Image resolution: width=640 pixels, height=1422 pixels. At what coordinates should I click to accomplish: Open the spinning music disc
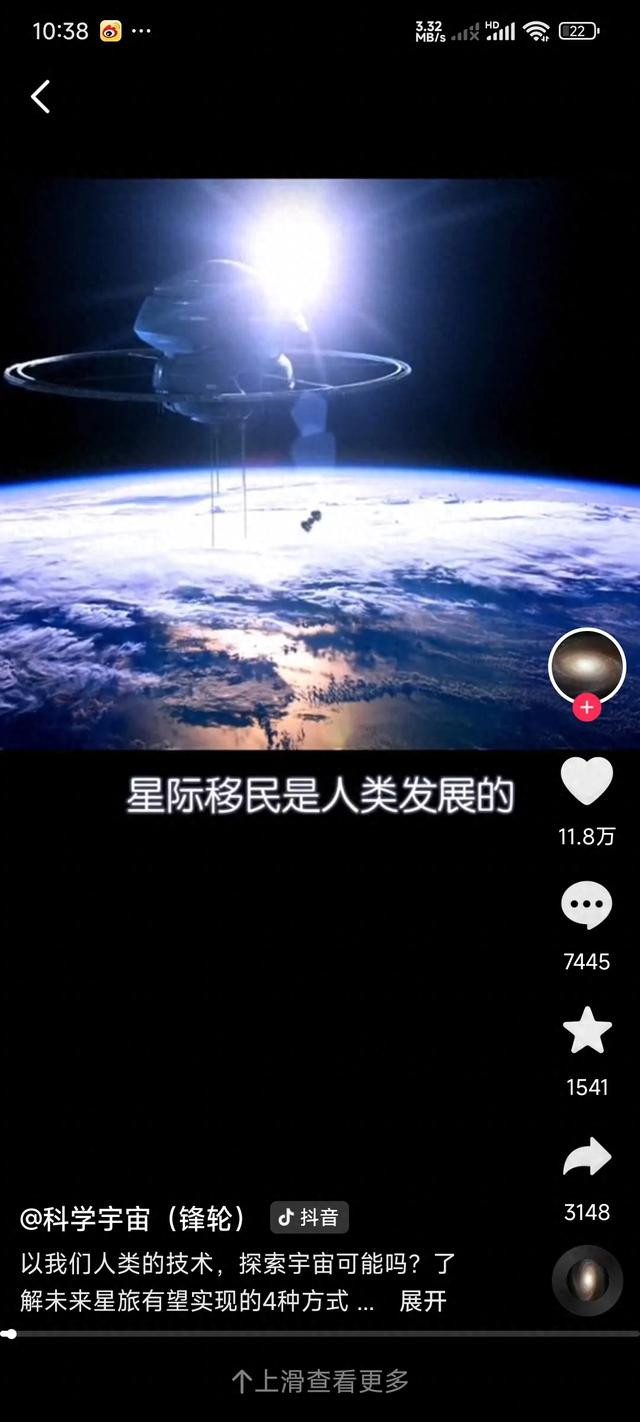pos(587,1280)
